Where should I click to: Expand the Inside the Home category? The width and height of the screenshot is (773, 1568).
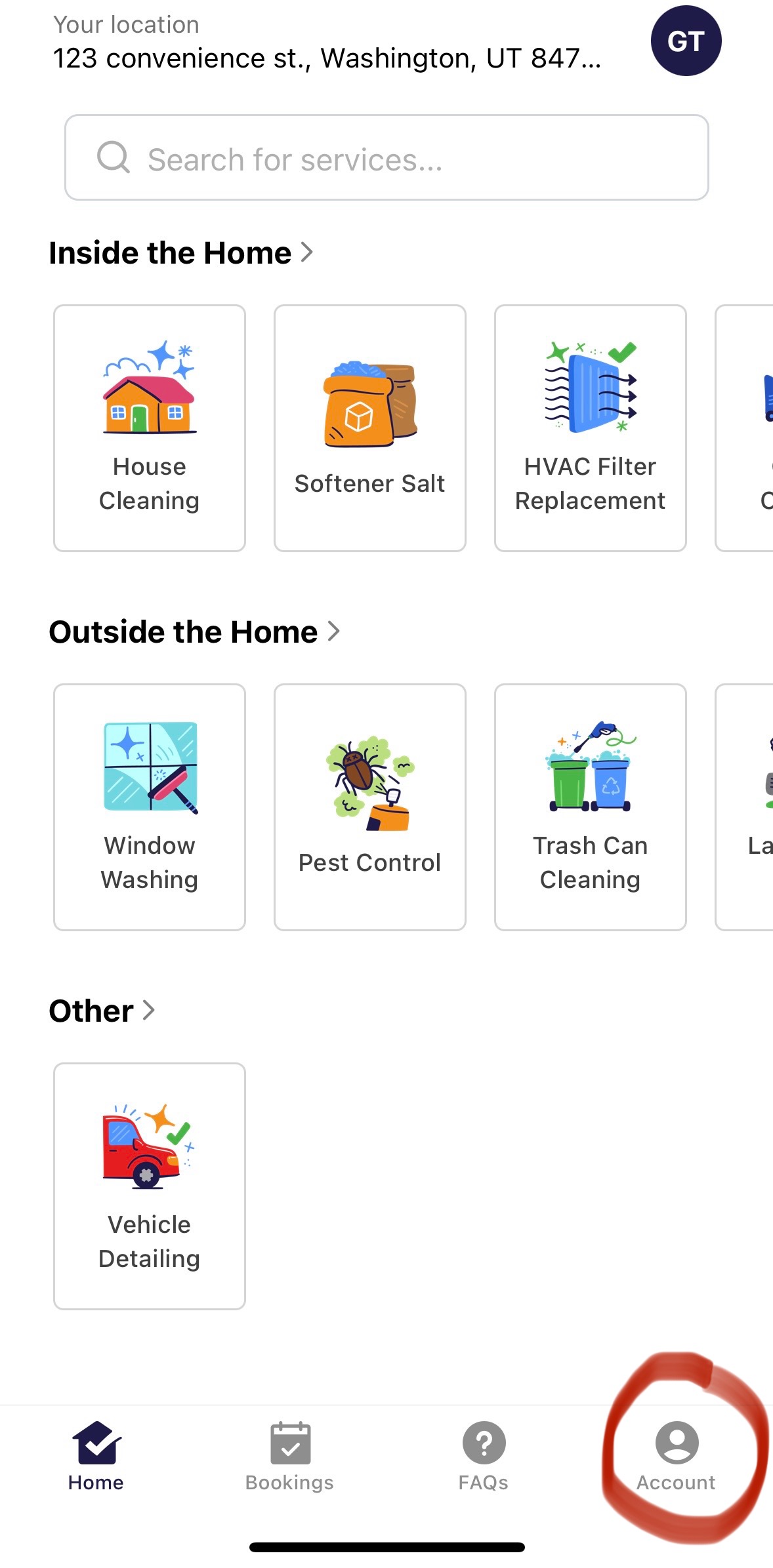(x=181, y=253)
